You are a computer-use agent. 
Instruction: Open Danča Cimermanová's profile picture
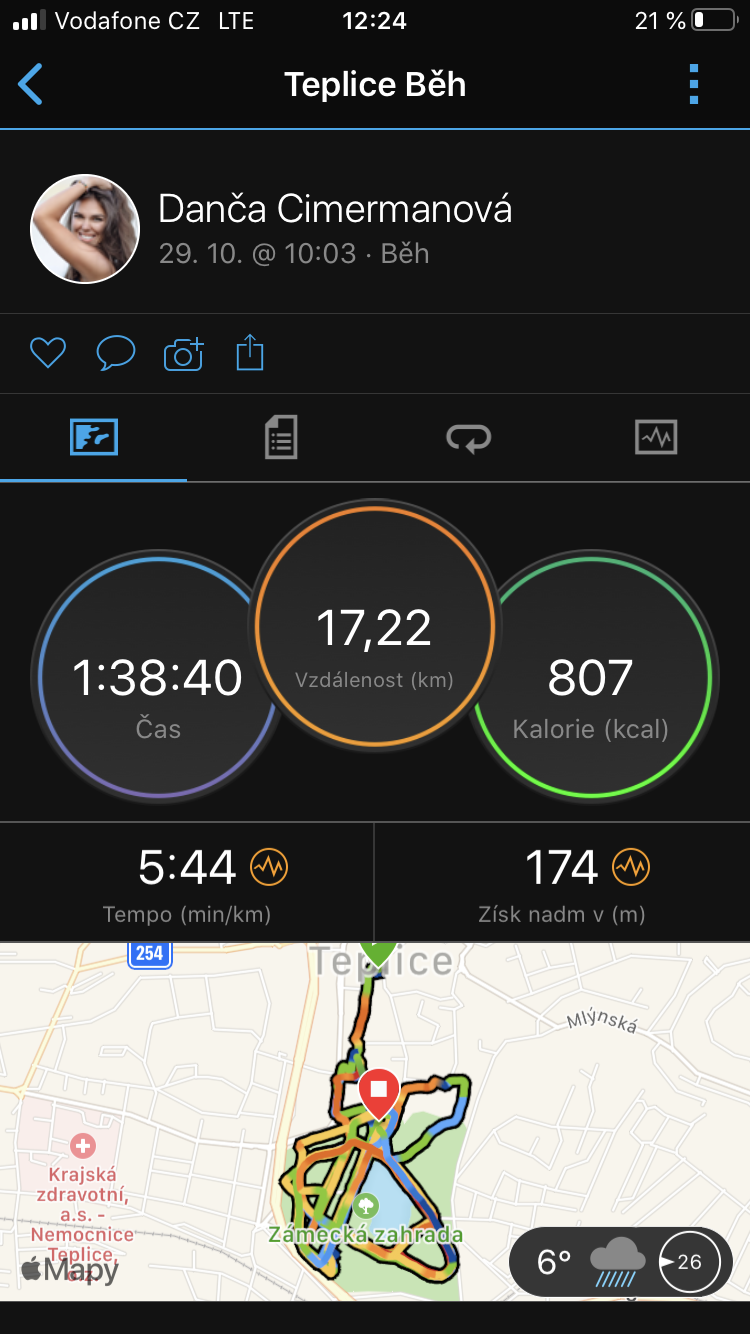pyautogui.click(x=85, y=229)
